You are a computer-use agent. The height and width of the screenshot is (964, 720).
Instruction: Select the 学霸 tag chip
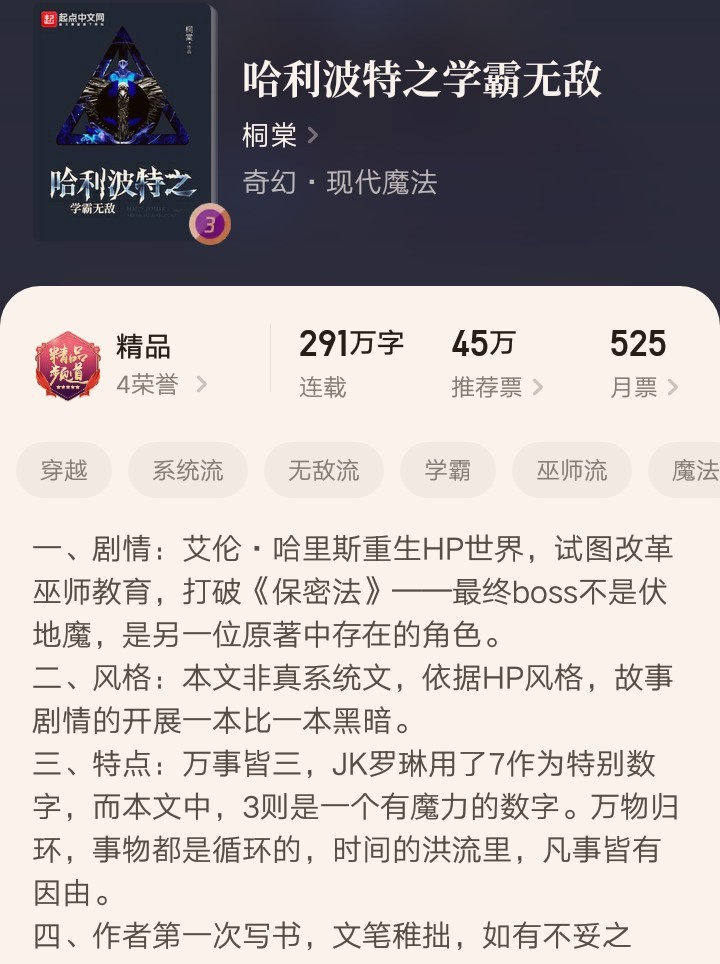point(447,470)
